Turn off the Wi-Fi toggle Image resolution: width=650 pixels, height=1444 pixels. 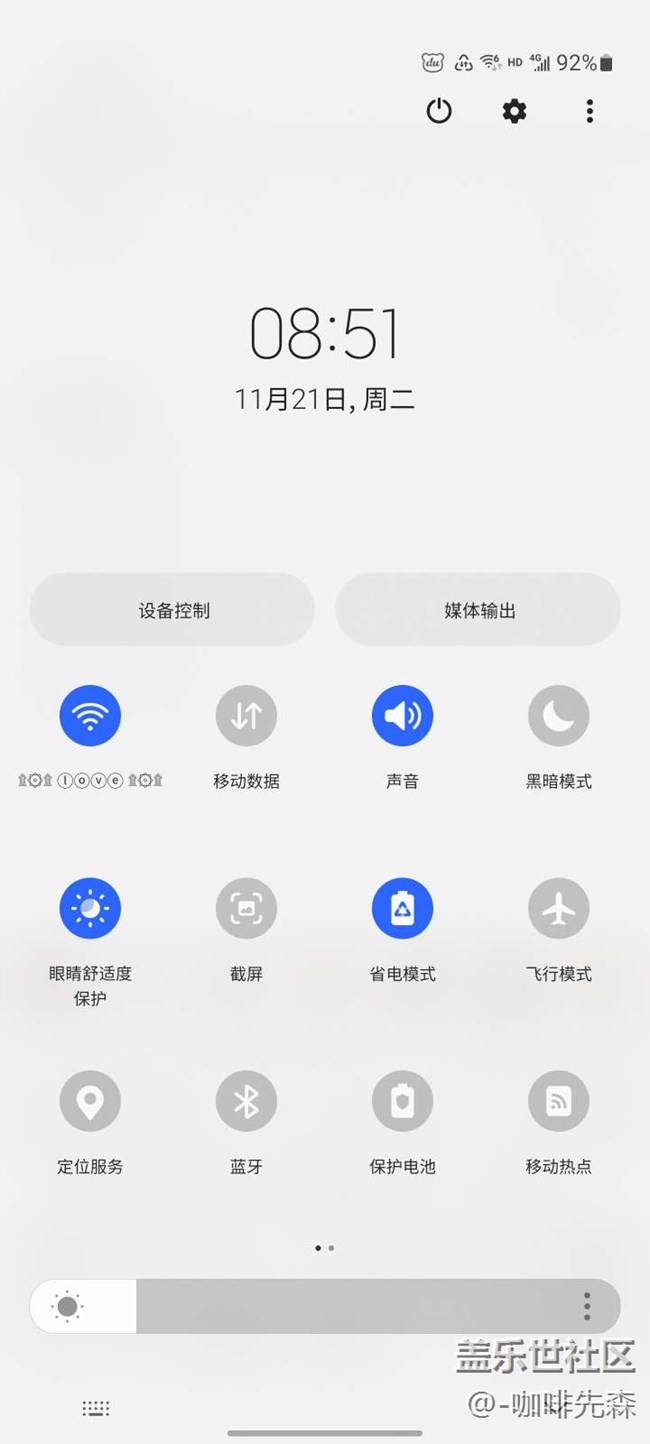[90, 716]
